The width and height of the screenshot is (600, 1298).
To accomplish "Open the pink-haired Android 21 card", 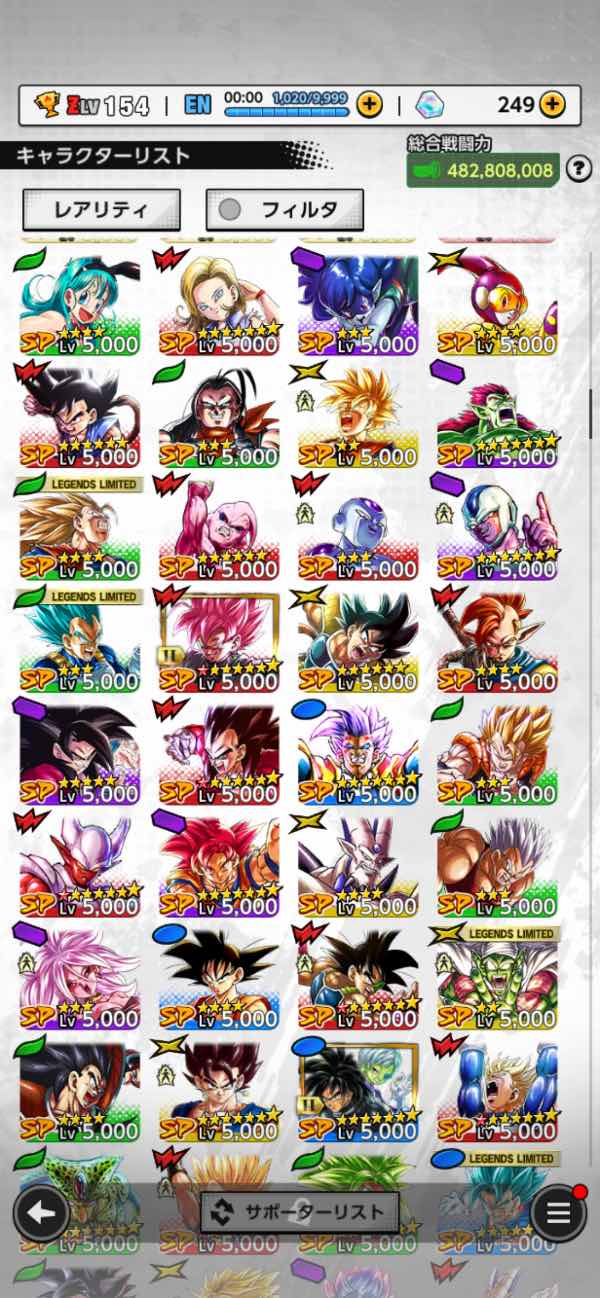I will 80,980.
